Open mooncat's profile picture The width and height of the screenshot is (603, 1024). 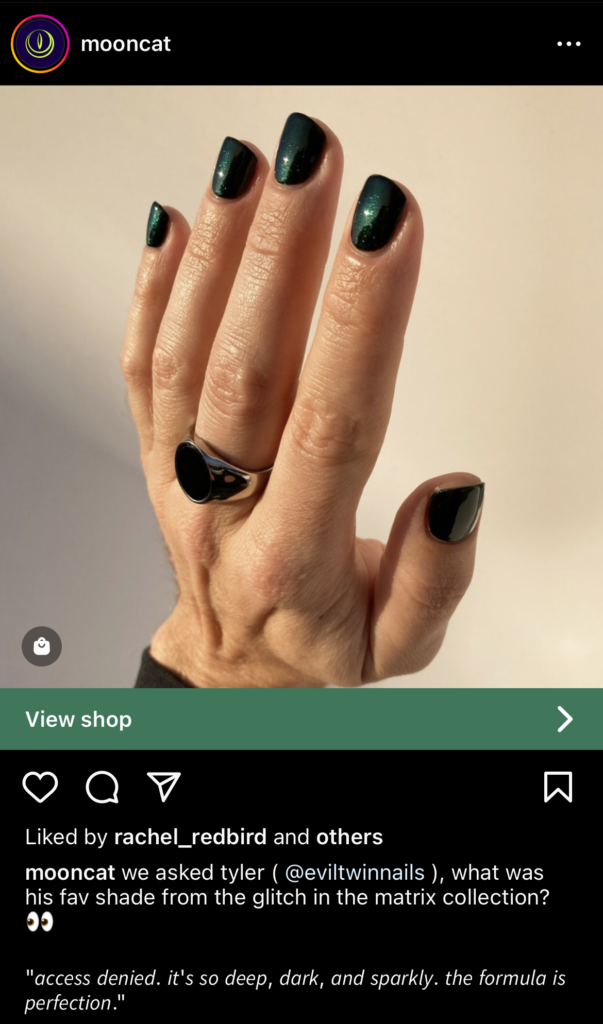pyautogui.click(x=39, y=44)
